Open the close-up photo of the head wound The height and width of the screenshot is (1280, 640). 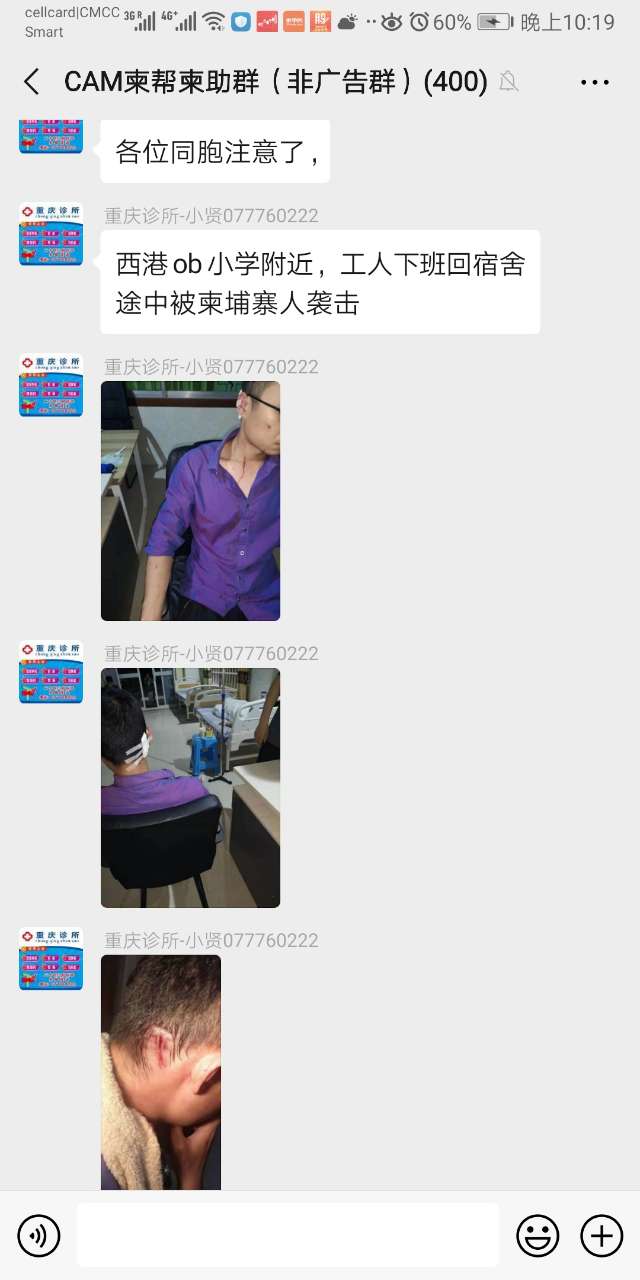pos(161,1071)
